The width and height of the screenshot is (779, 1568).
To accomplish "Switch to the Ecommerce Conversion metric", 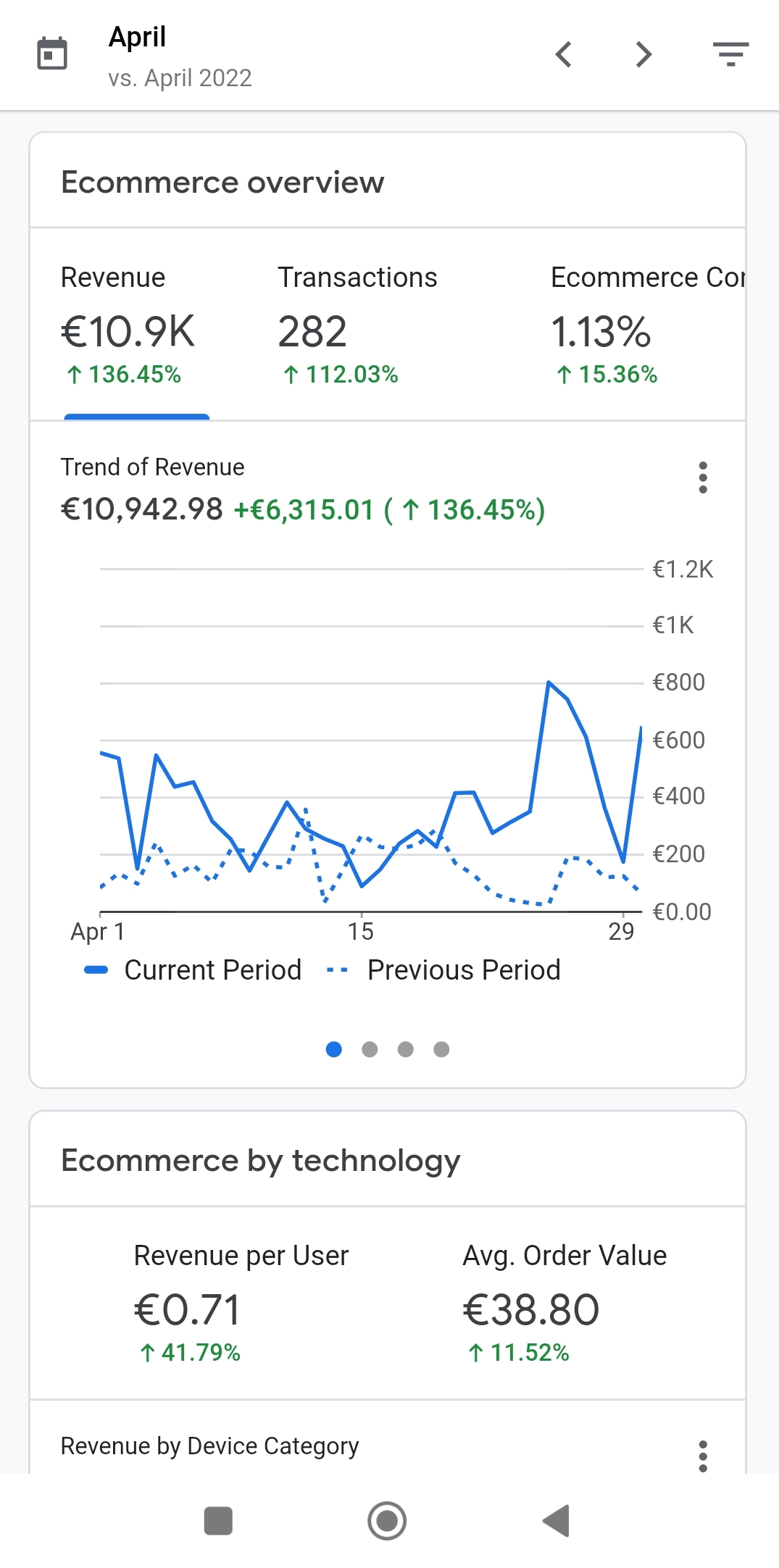I will (623, 326).
